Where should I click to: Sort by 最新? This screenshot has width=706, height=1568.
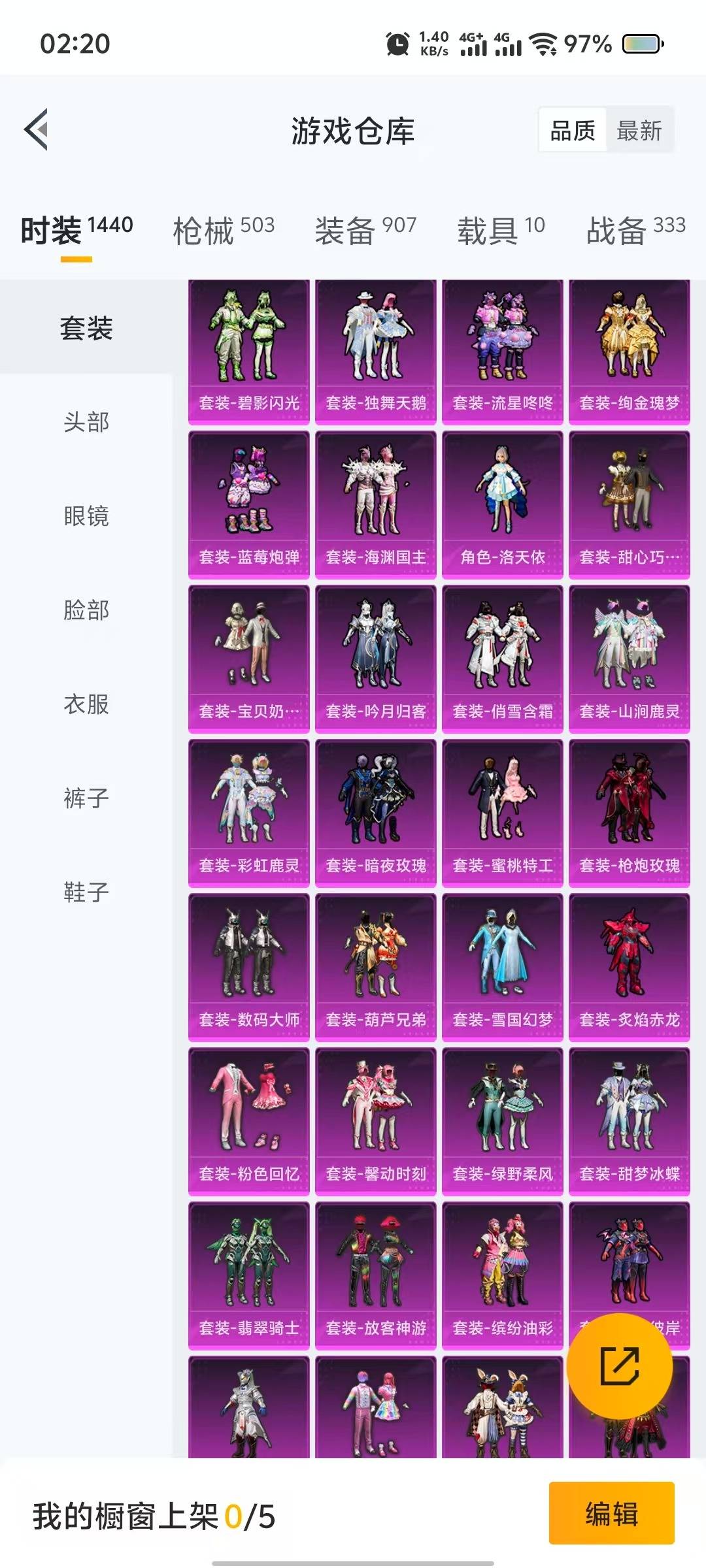639,131
